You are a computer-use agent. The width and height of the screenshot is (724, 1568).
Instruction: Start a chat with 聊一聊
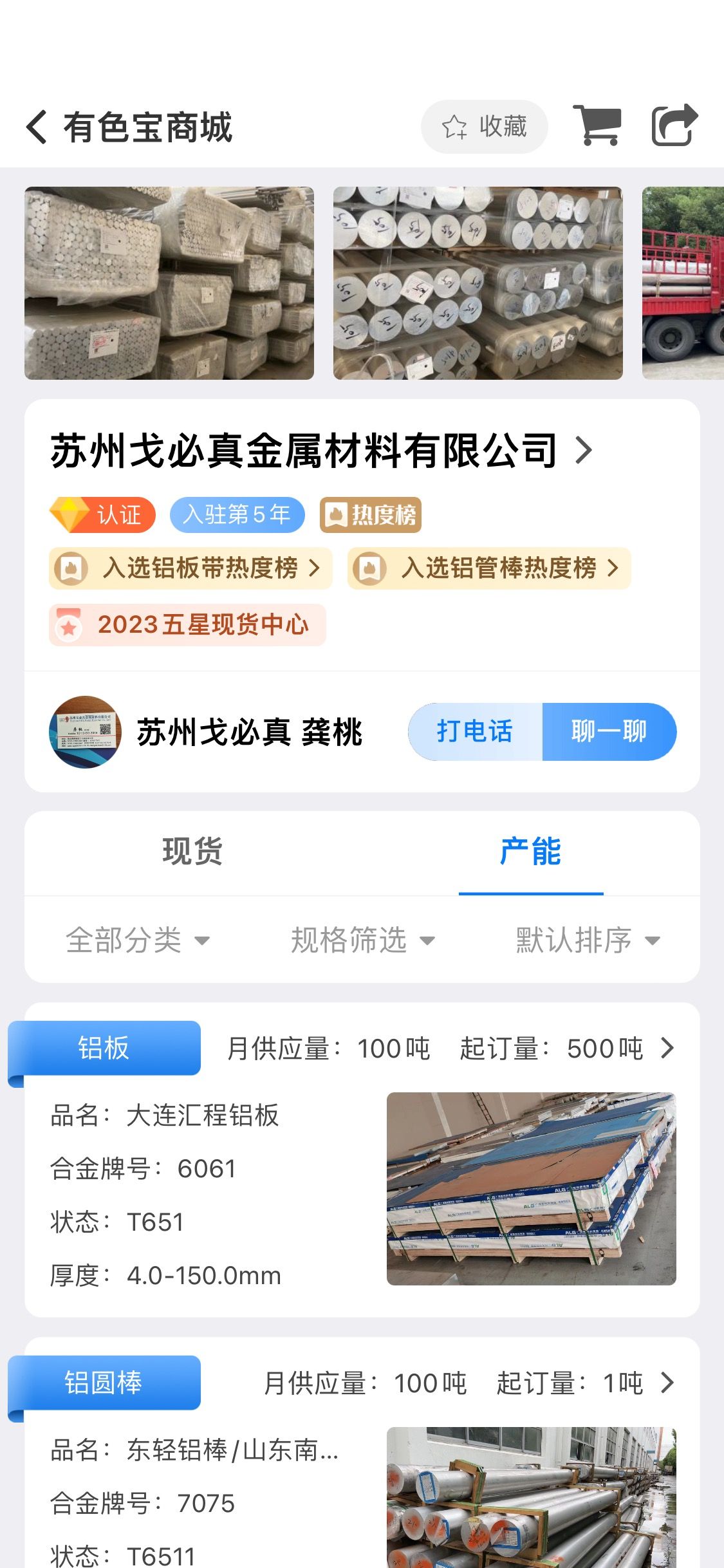click(609, 732)
